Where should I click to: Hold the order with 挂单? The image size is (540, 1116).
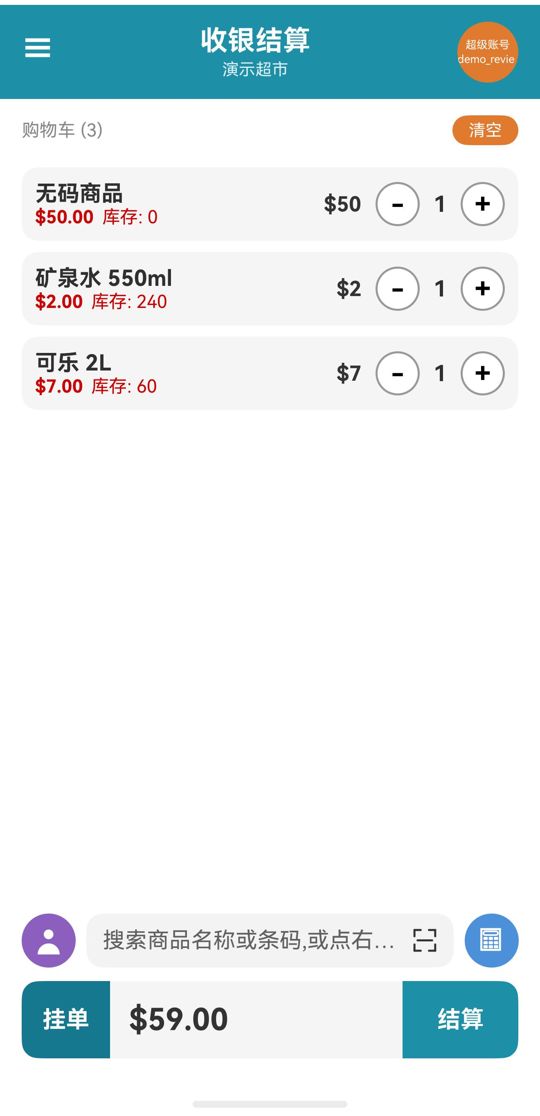tap(66, 1019)
